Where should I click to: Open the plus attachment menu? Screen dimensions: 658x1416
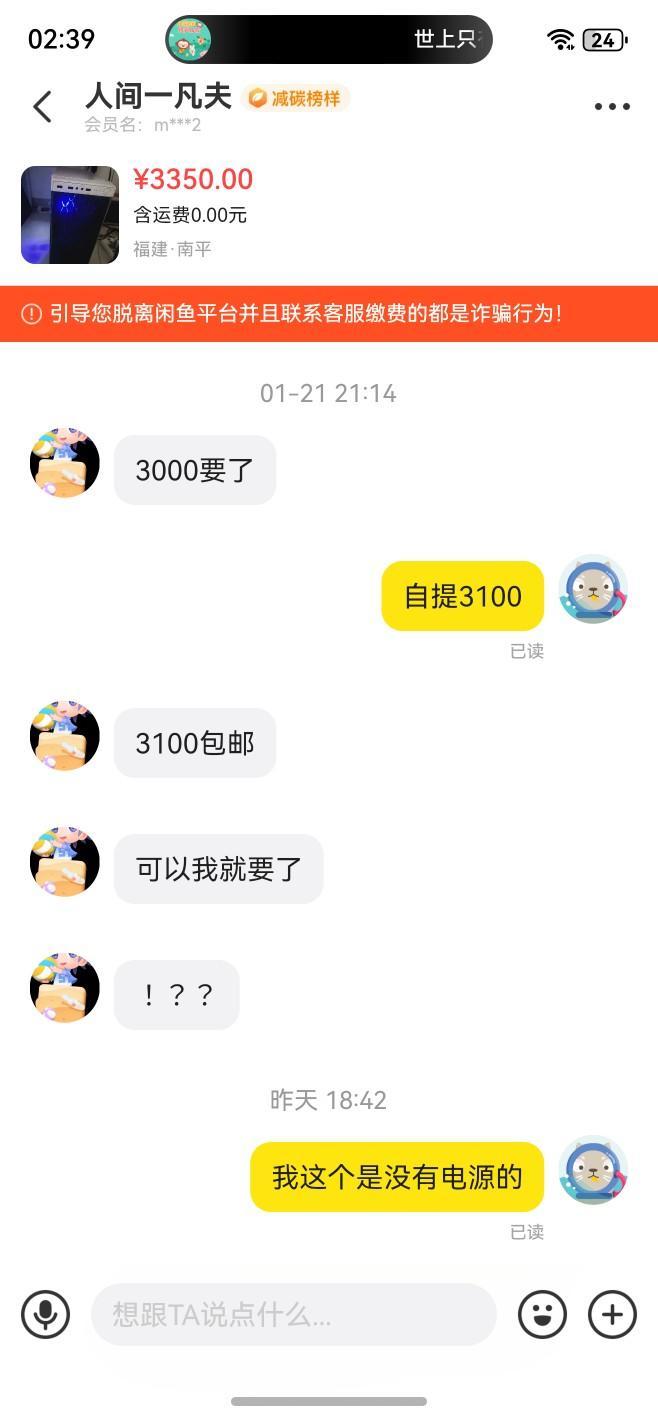coord(612,1314)
